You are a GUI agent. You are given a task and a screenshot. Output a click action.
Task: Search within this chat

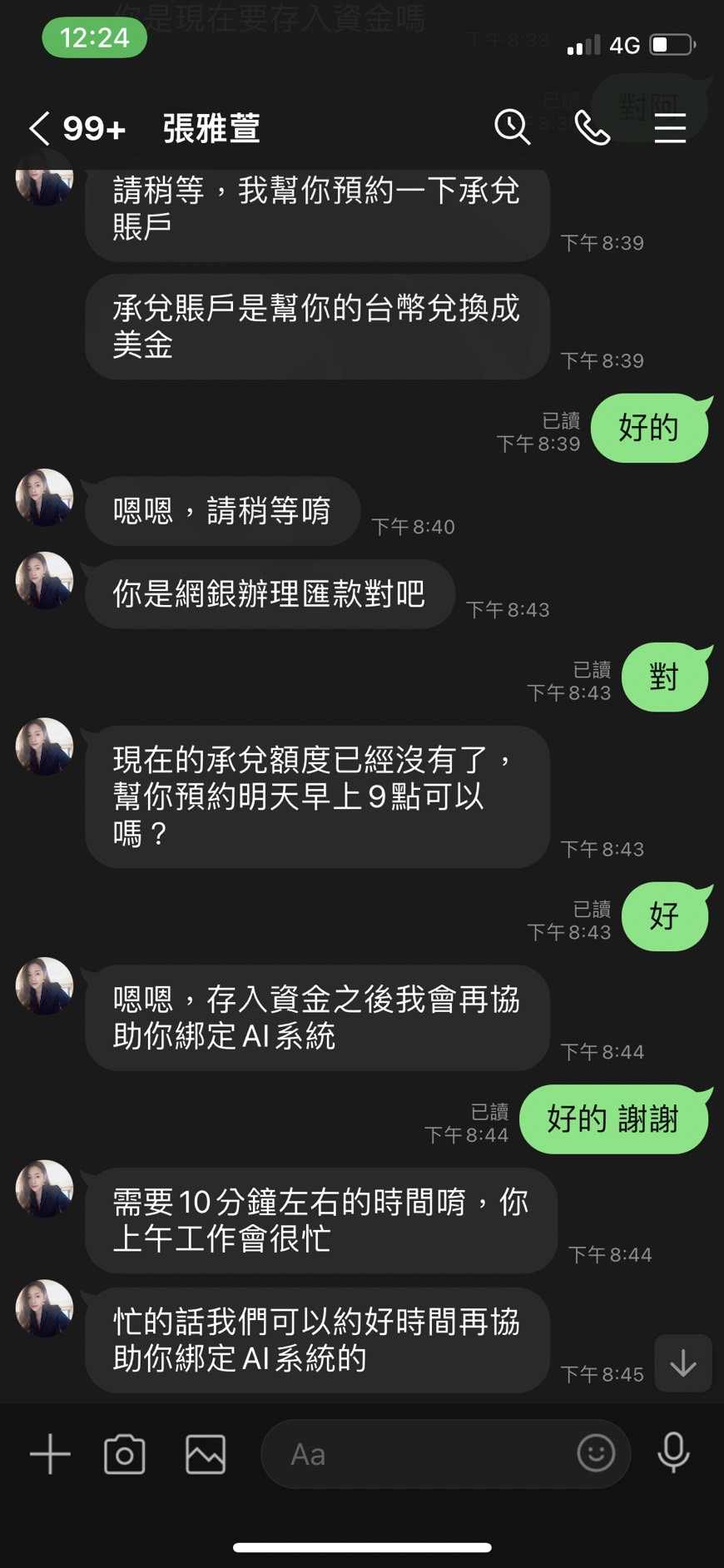(512, 127)
